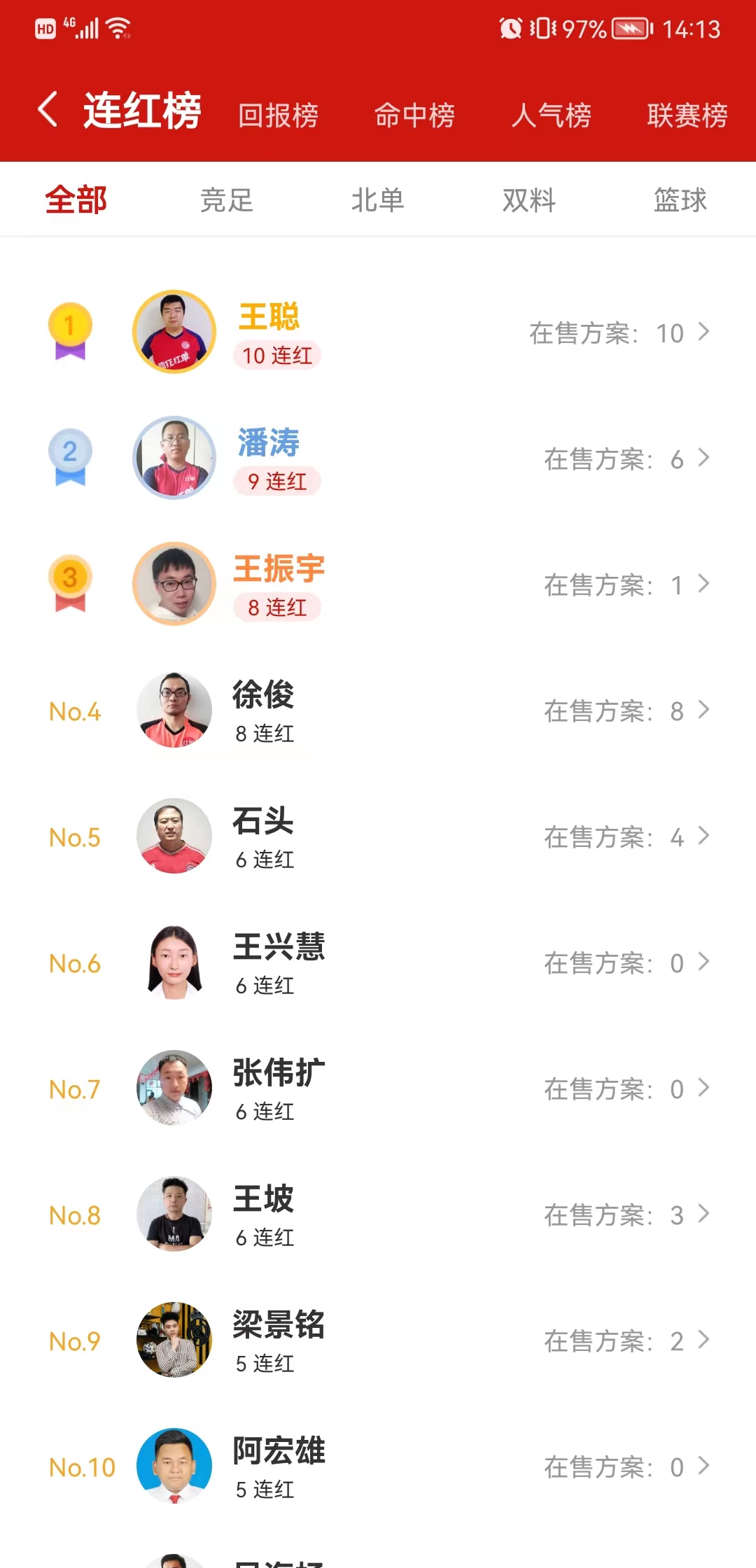756x1568 pixels.
Task: Switch to the 命中榜 tab
Action: (x=414, y=115)
